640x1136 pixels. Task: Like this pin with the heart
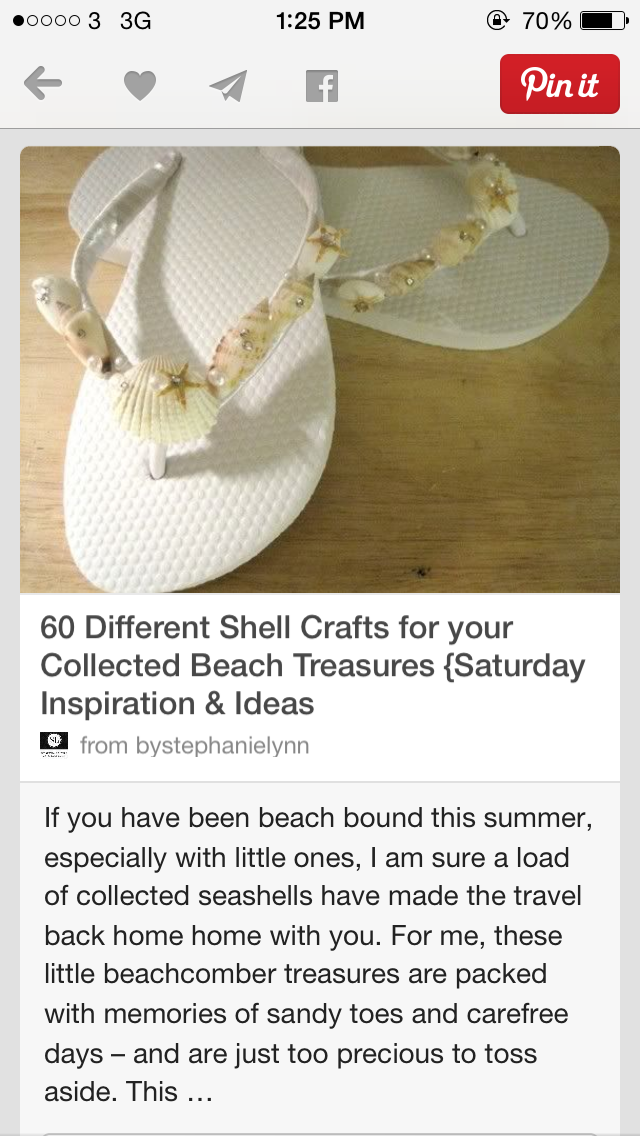pos(140,85)
